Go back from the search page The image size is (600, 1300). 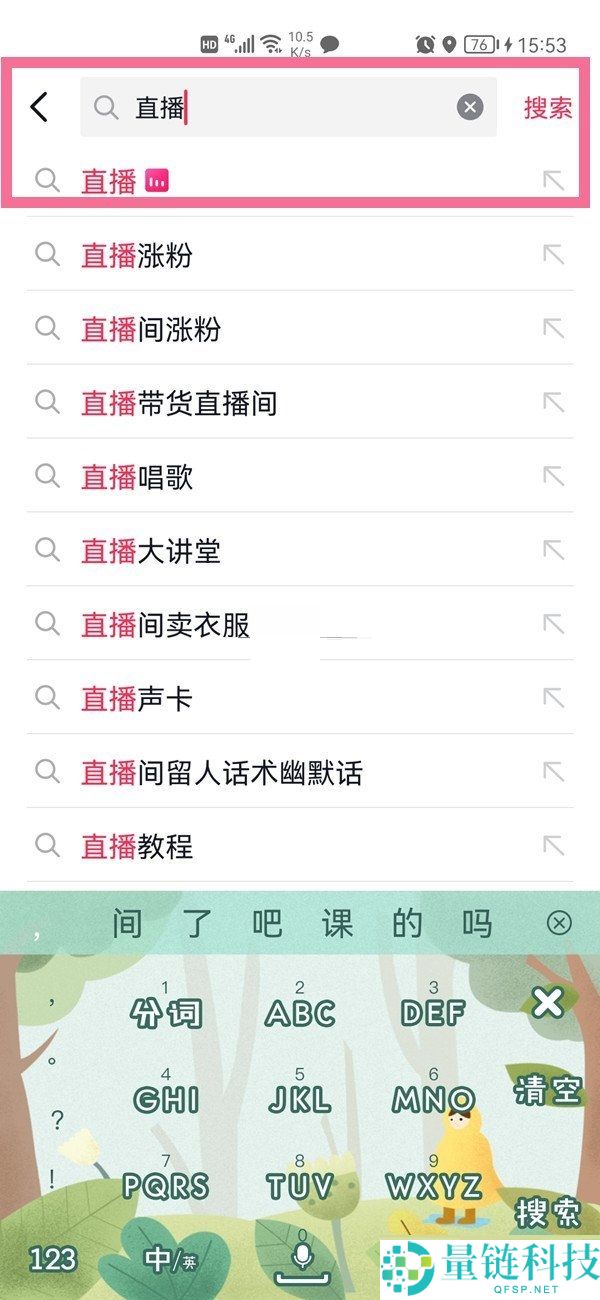pyautogui.click(x=39, y=107)
